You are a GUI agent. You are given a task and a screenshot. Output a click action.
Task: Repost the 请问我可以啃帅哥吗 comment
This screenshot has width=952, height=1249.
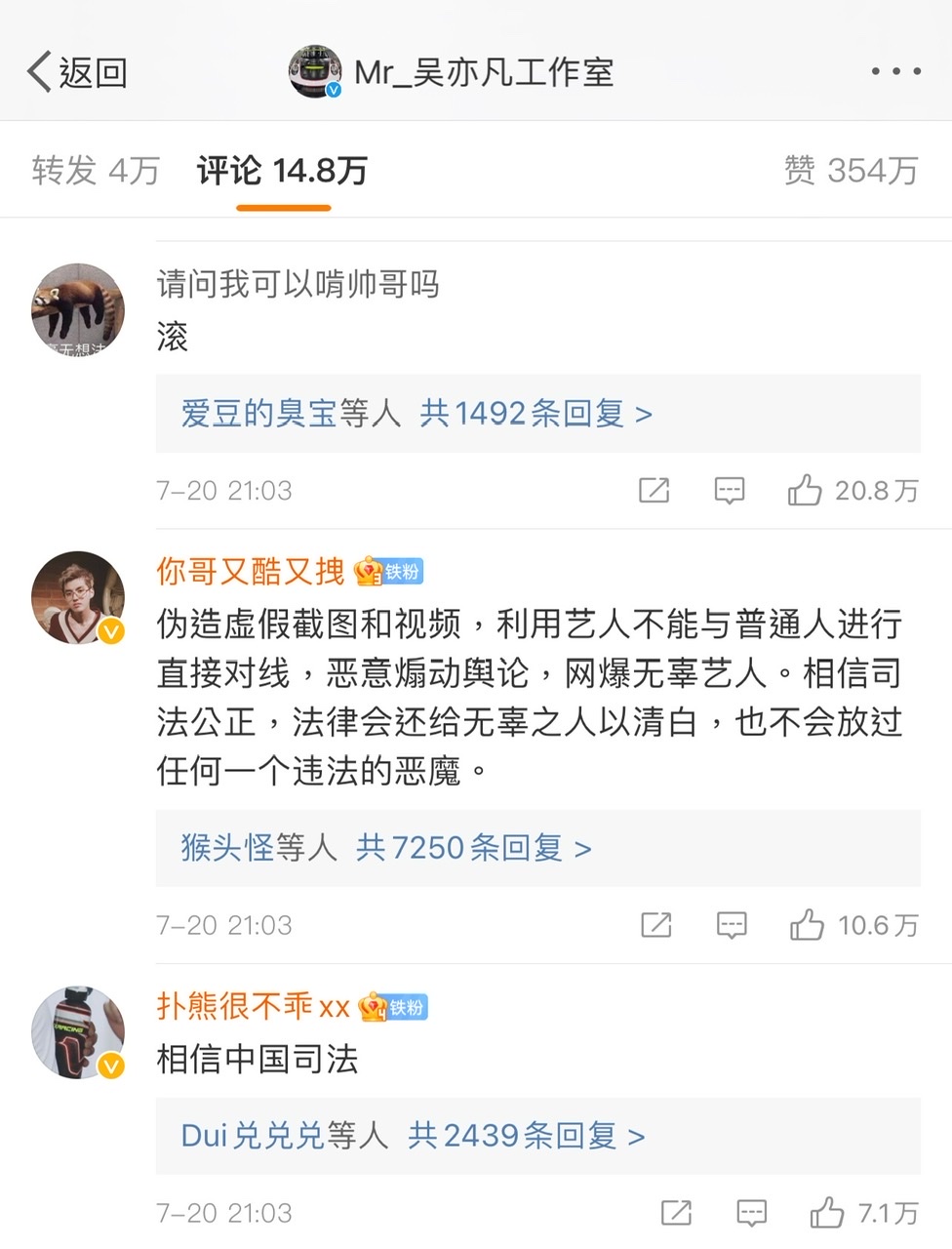click(654, 490)
